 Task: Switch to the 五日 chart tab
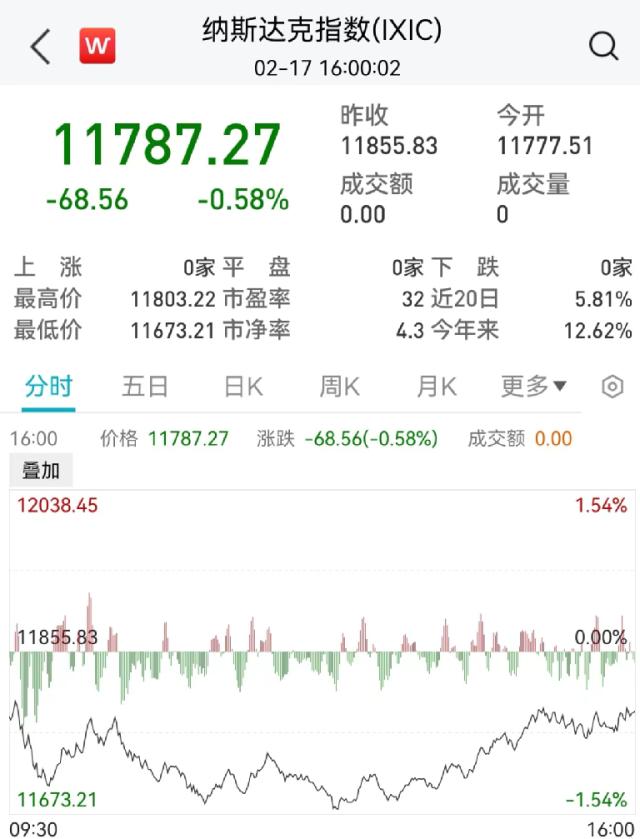click(x=145, y=386)
